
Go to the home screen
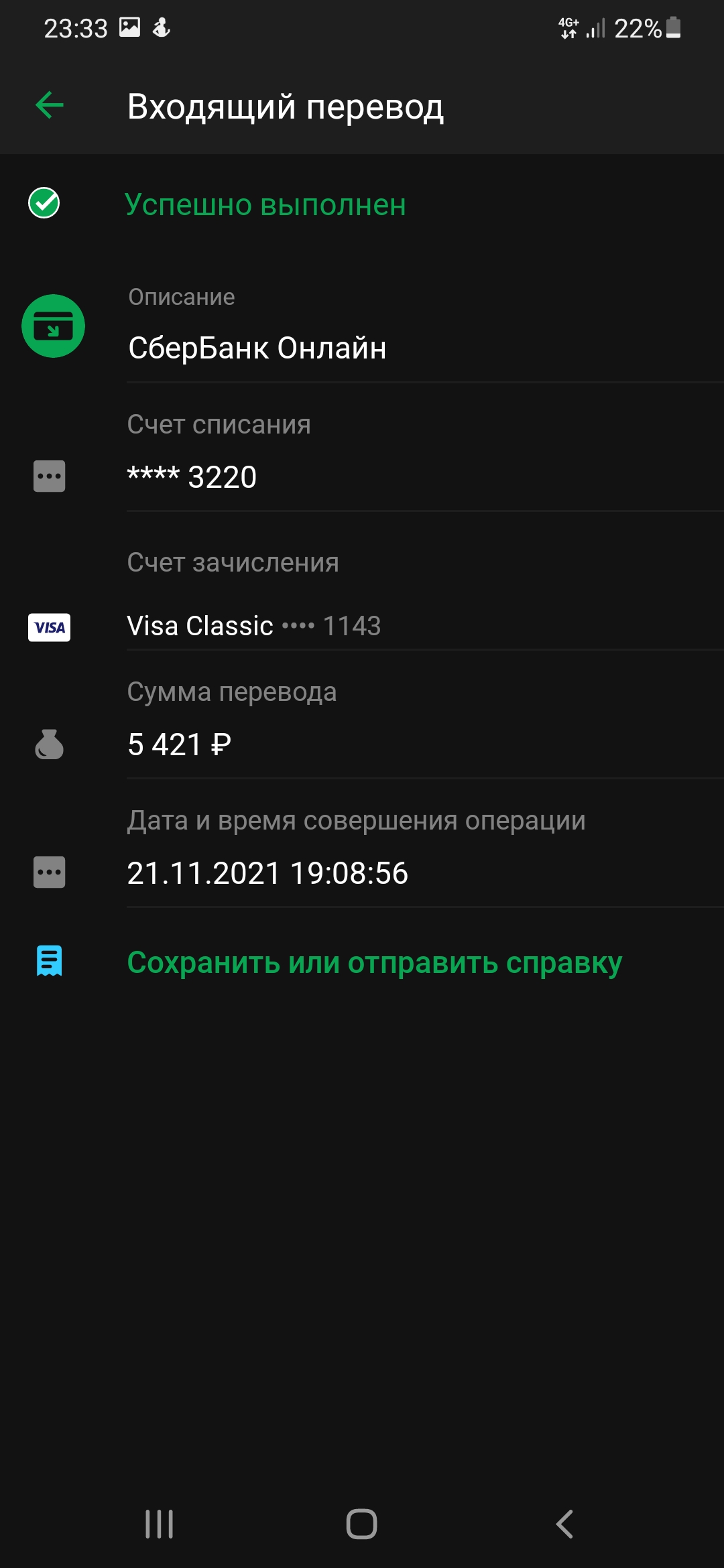[361, 1524]
